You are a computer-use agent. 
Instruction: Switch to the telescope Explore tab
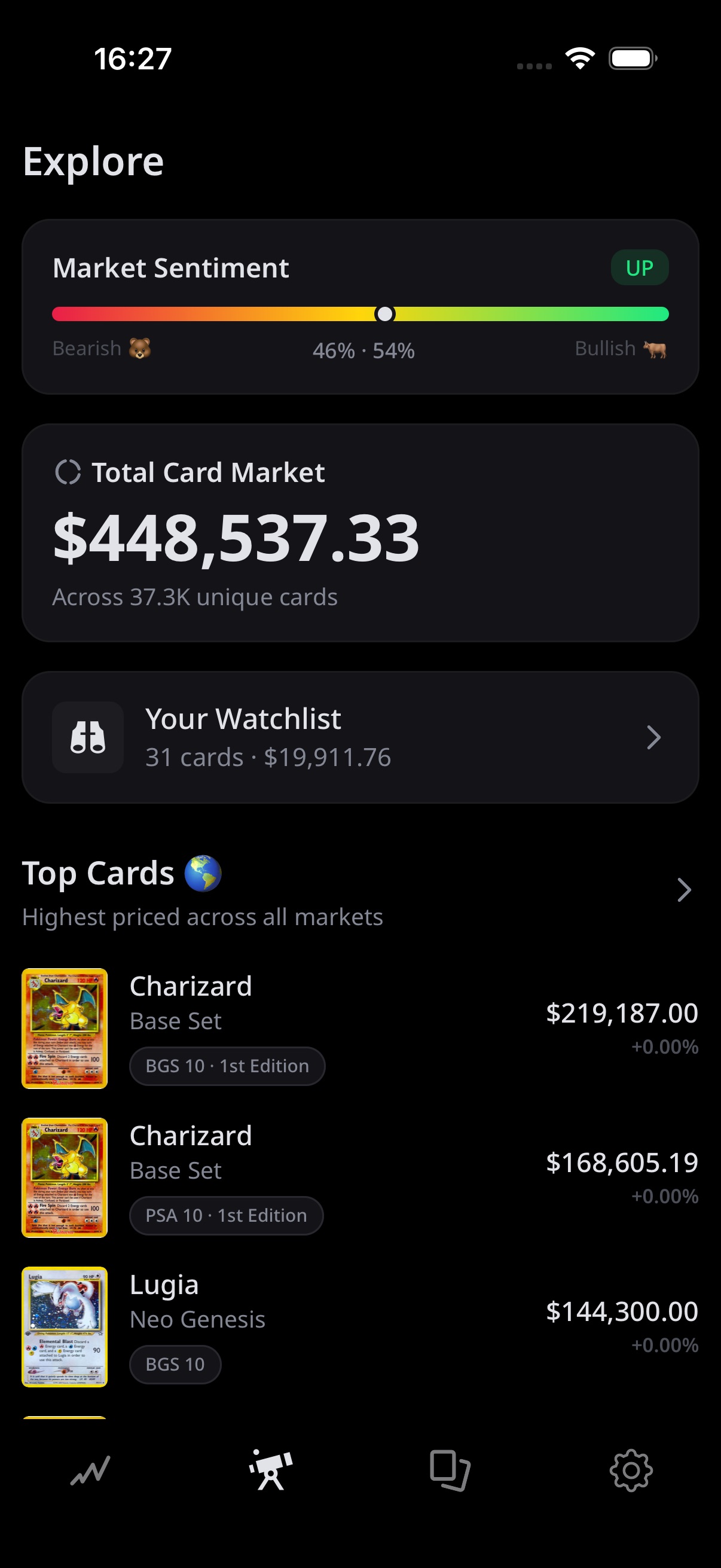point(270,1471)
